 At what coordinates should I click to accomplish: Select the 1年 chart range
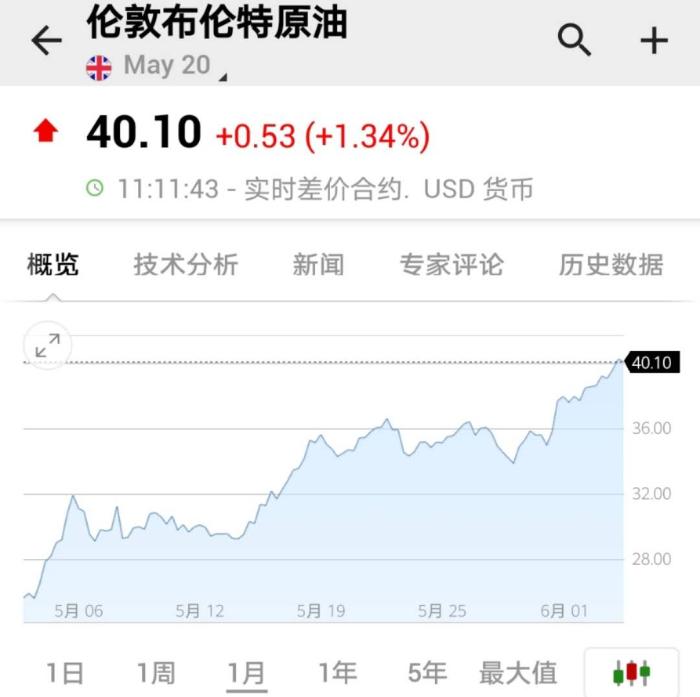(x=337, y=673)
